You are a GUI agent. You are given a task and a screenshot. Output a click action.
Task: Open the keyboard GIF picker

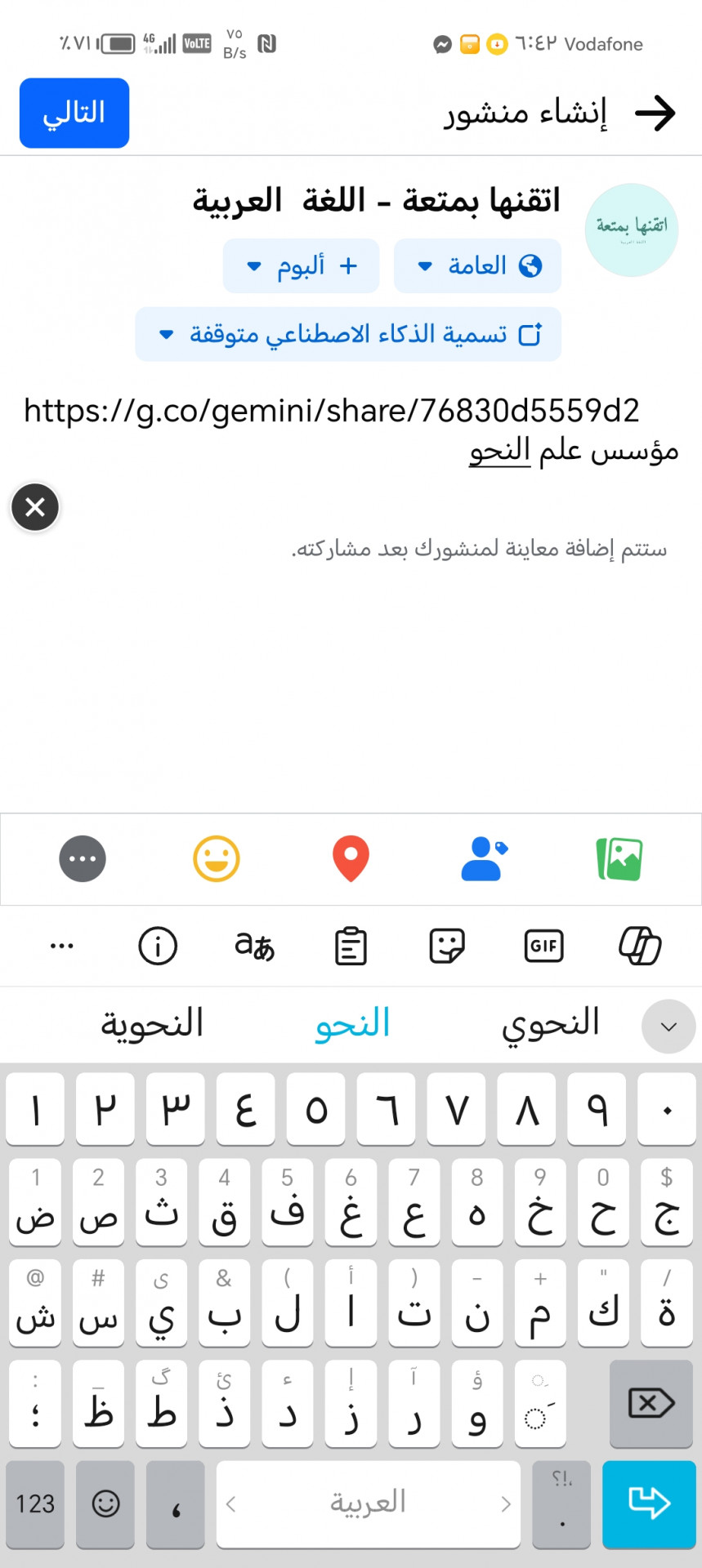pos(543,946)
